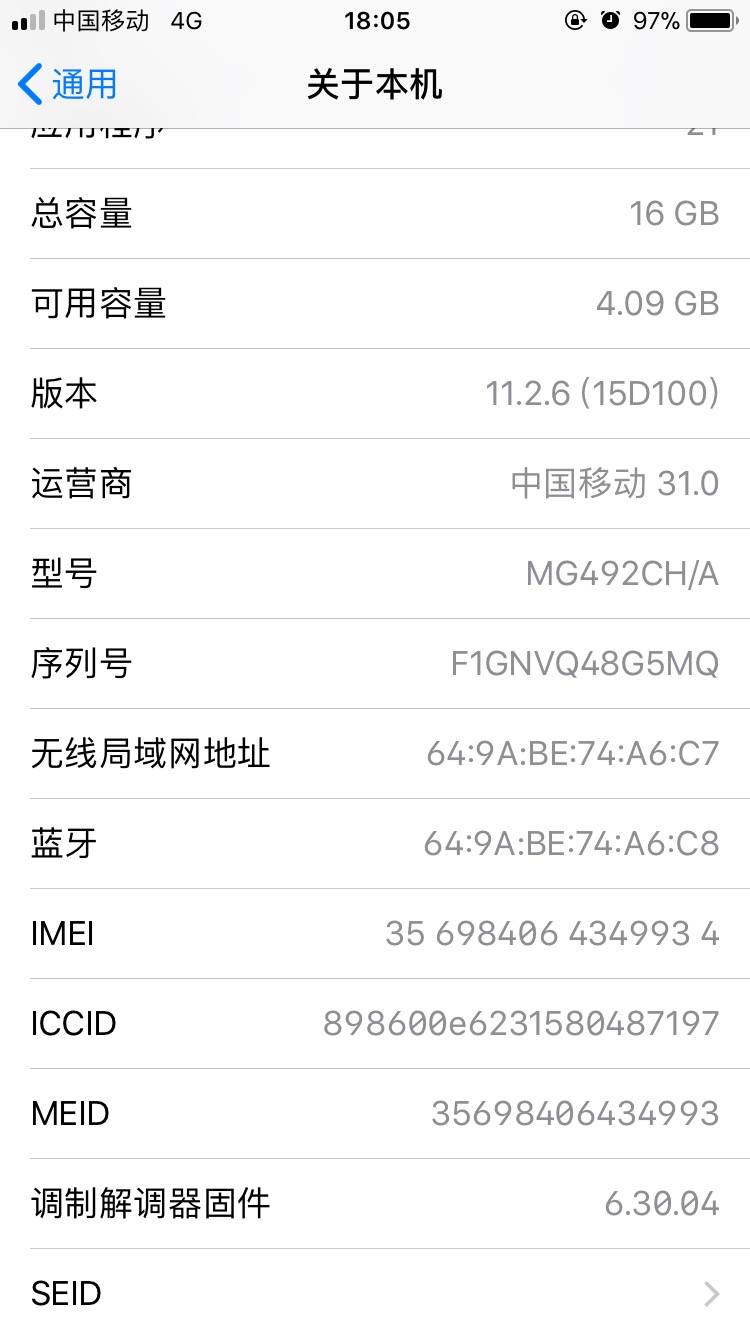Viewport: 750px width, 1334px height.
Task: Tap the chevron on the SEID row
Action: (712, 1293)
